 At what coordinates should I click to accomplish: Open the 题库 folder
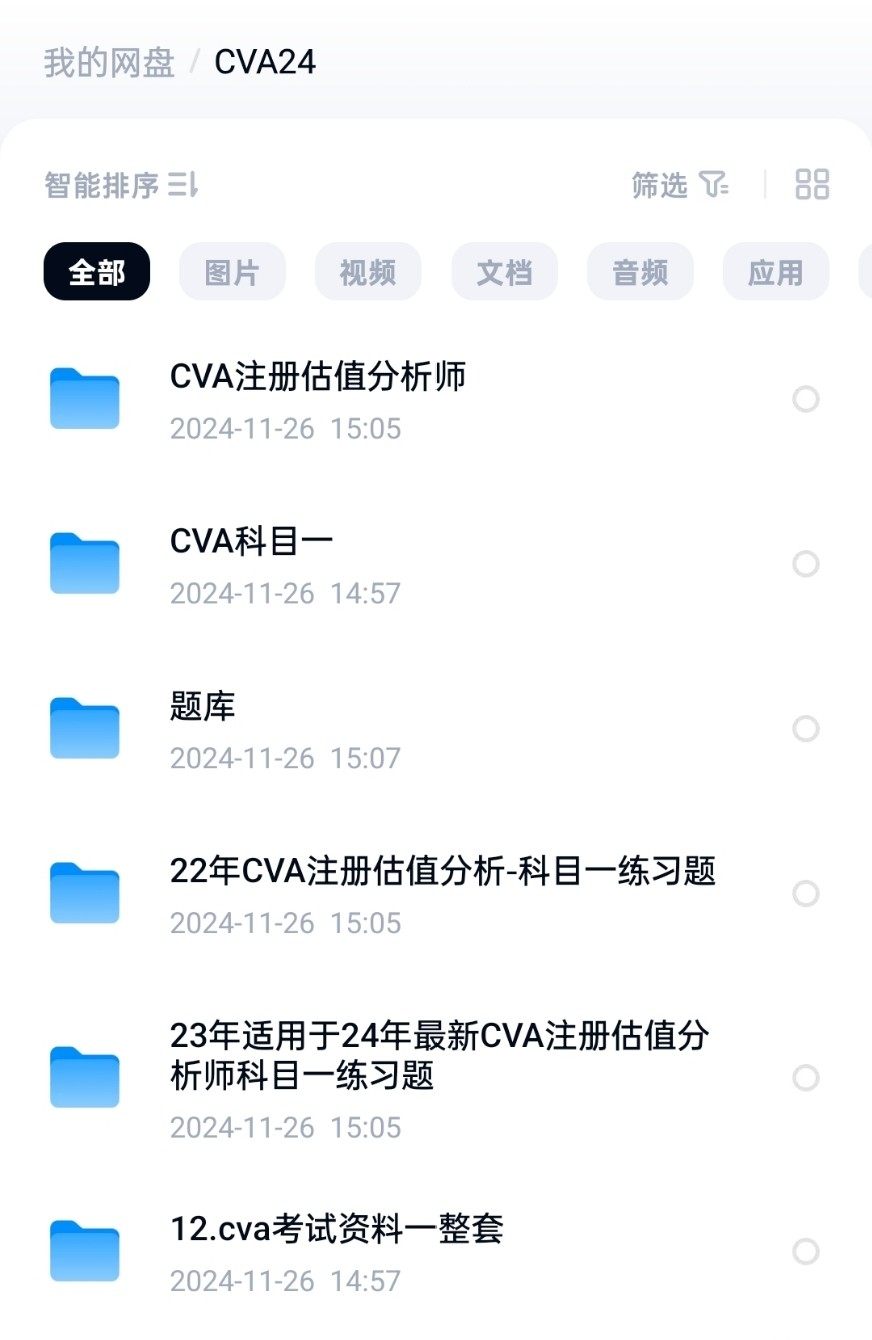(x=203, y=707)
